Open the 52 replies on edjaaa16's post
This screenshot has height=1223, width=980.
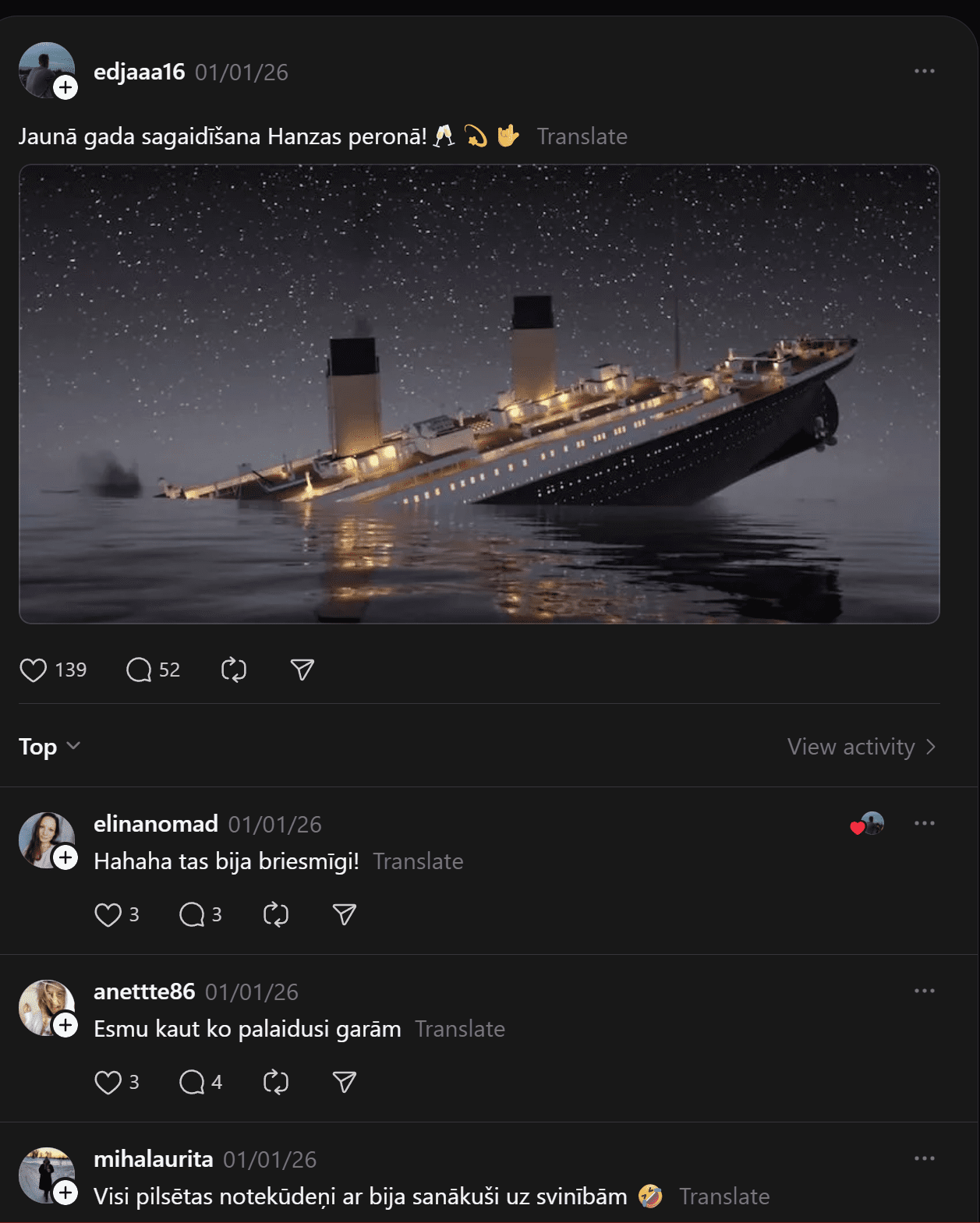click(140, 670)
